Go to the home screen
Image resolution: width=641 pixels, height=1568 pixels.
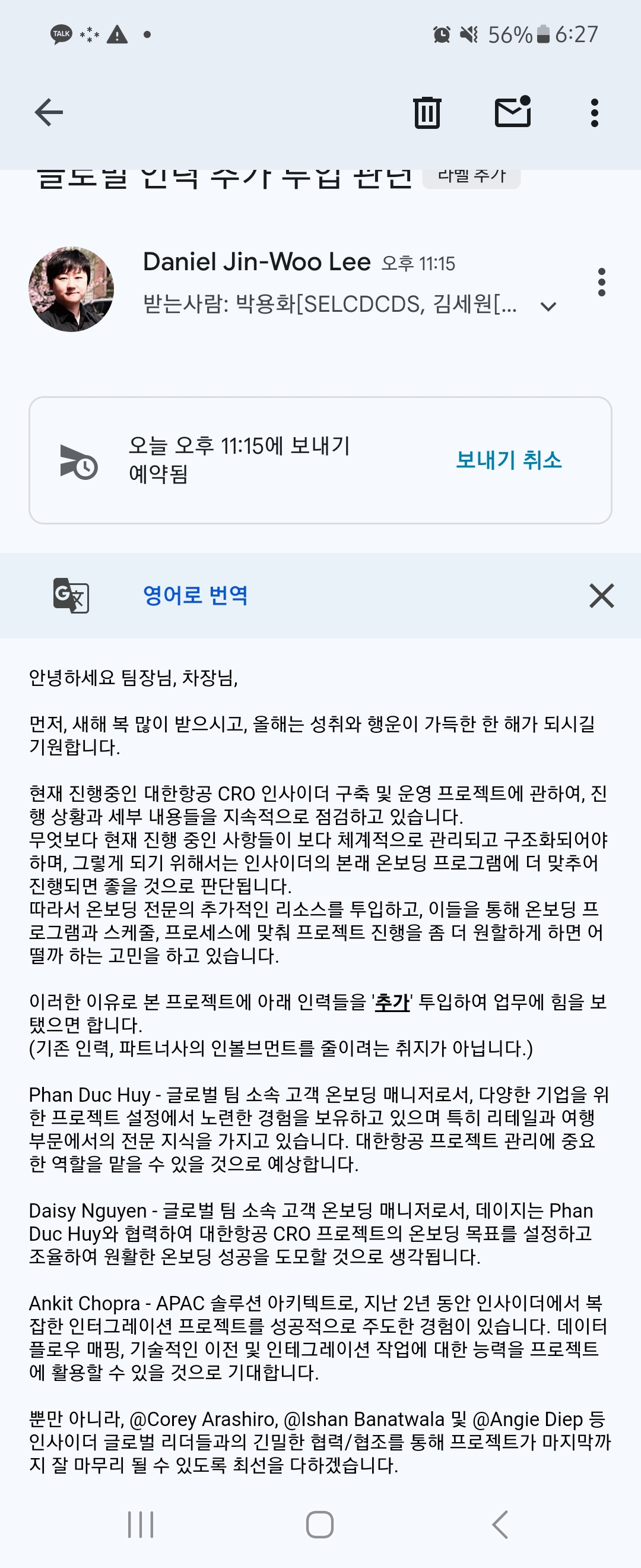pos(320,1524)
